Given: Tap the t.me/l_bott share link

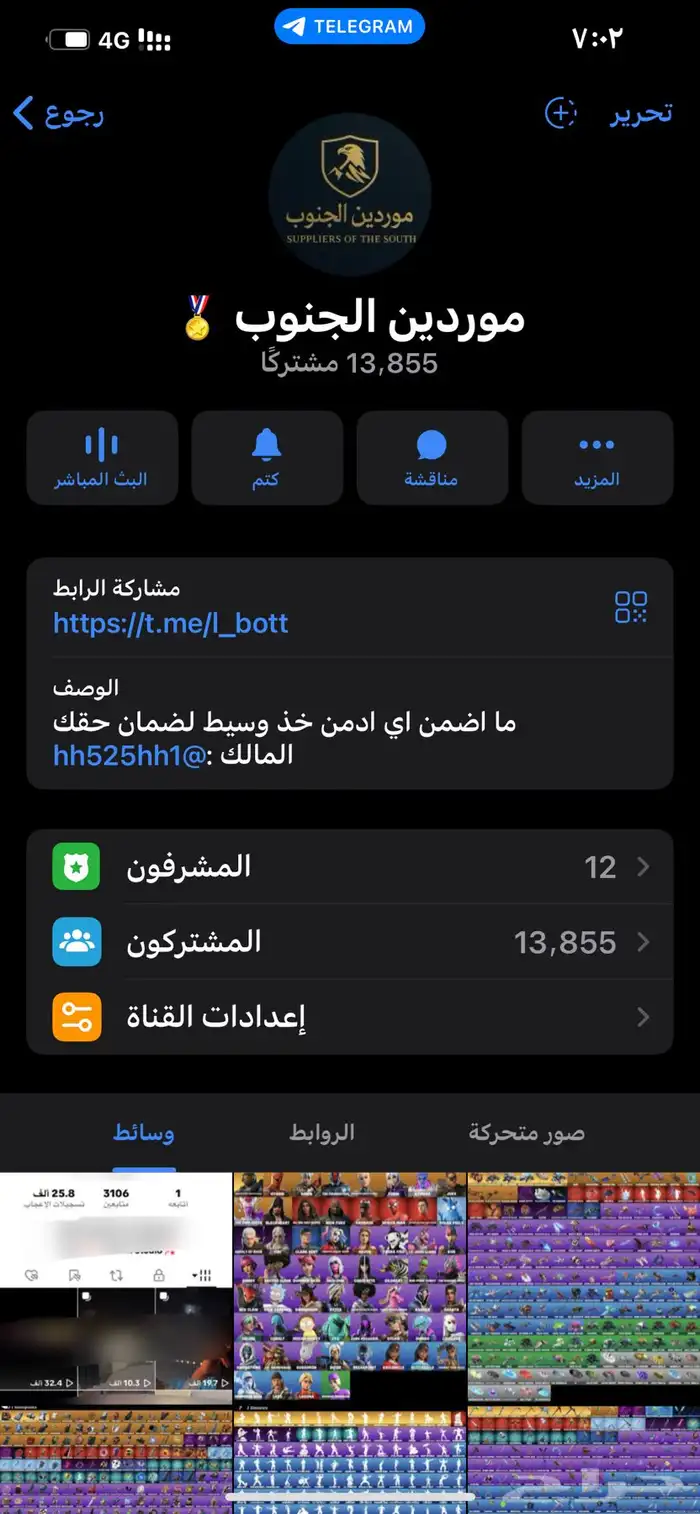Looking at the screenshot, I should click(x=171, y=623).
